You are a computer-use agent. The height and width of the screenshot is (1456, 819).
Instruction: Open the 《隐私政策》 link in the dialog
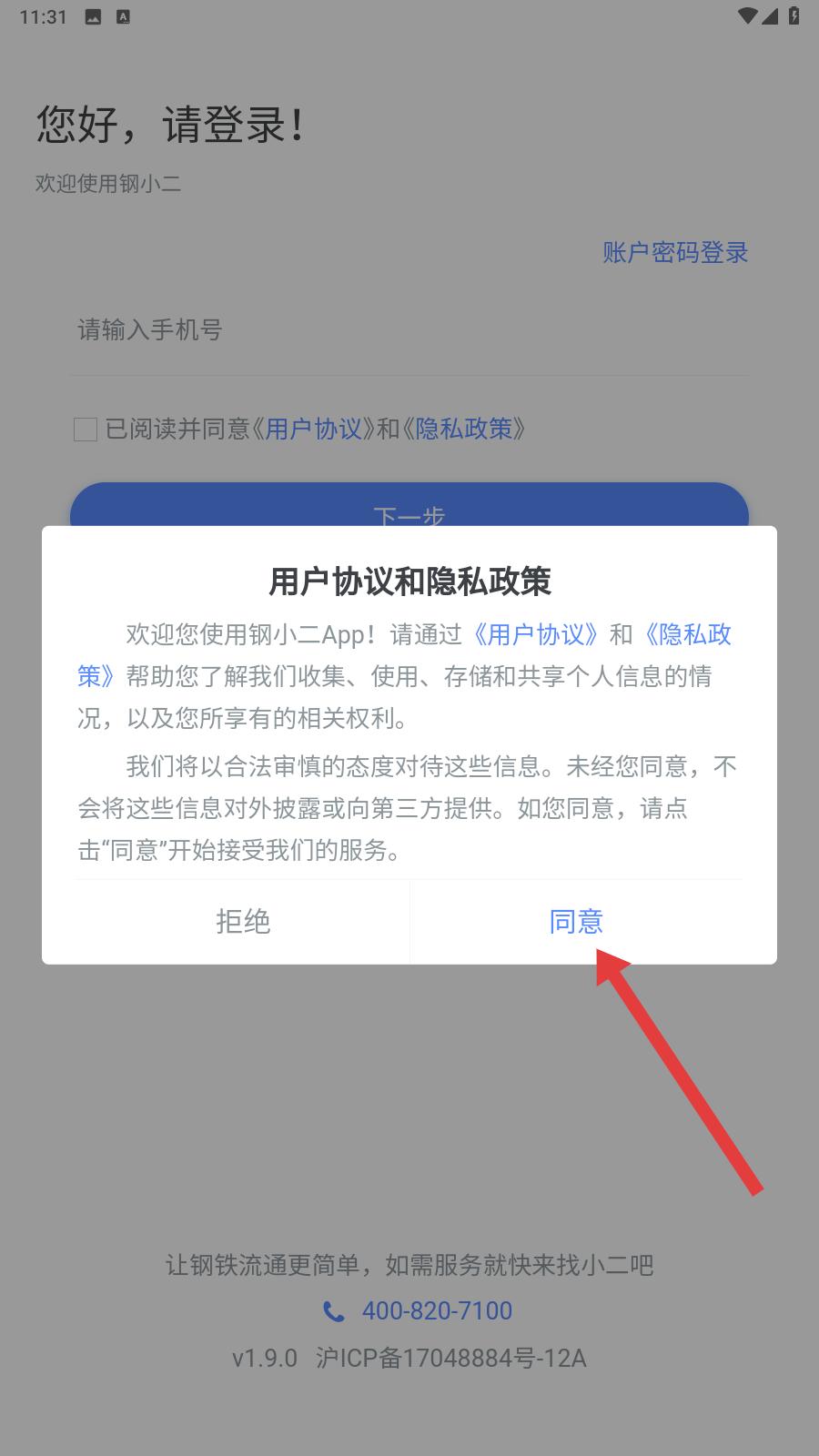point(687,634)
